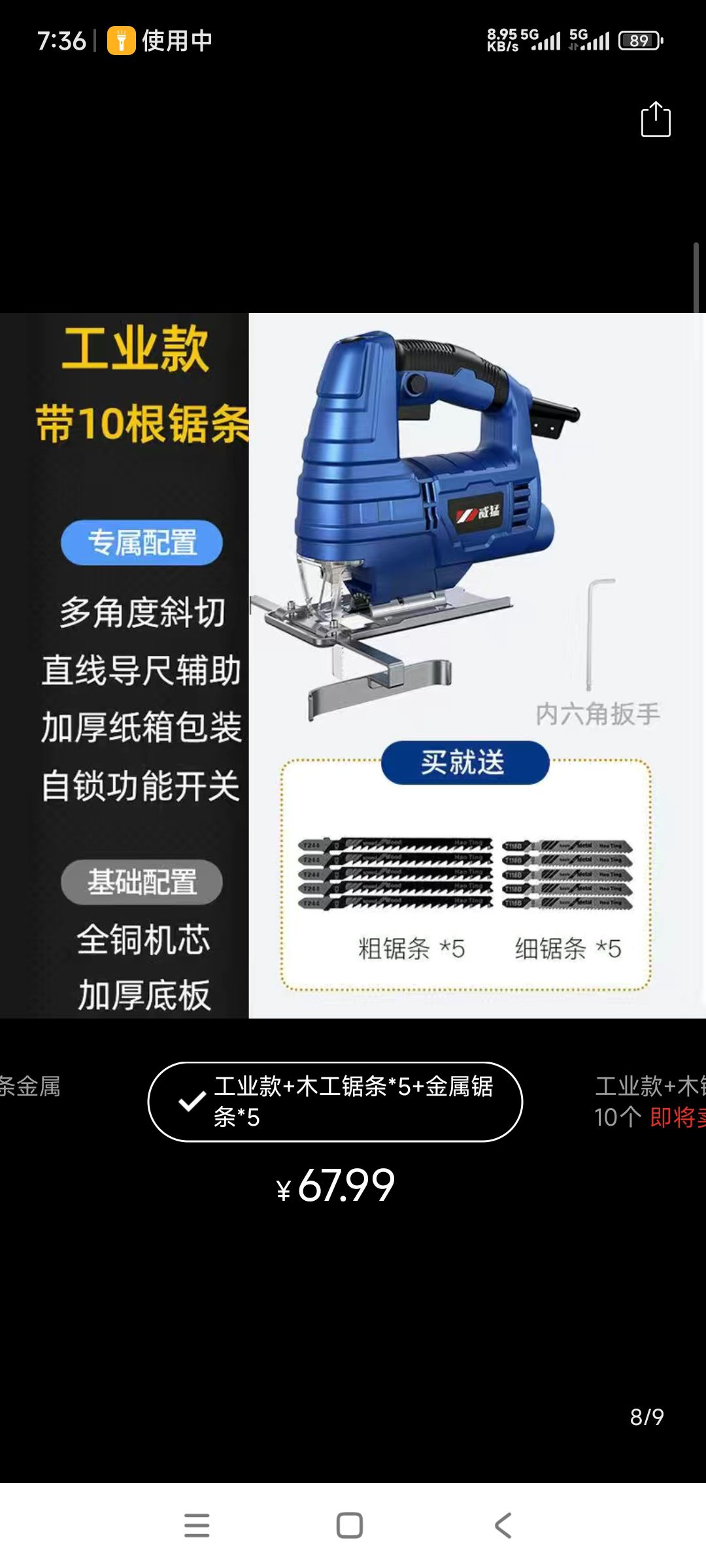This screenshot has height=1568, width=706.
Task: Select the 工业款+木工锯条*5+金属锯条*5 option
Action: [335, 1102]
